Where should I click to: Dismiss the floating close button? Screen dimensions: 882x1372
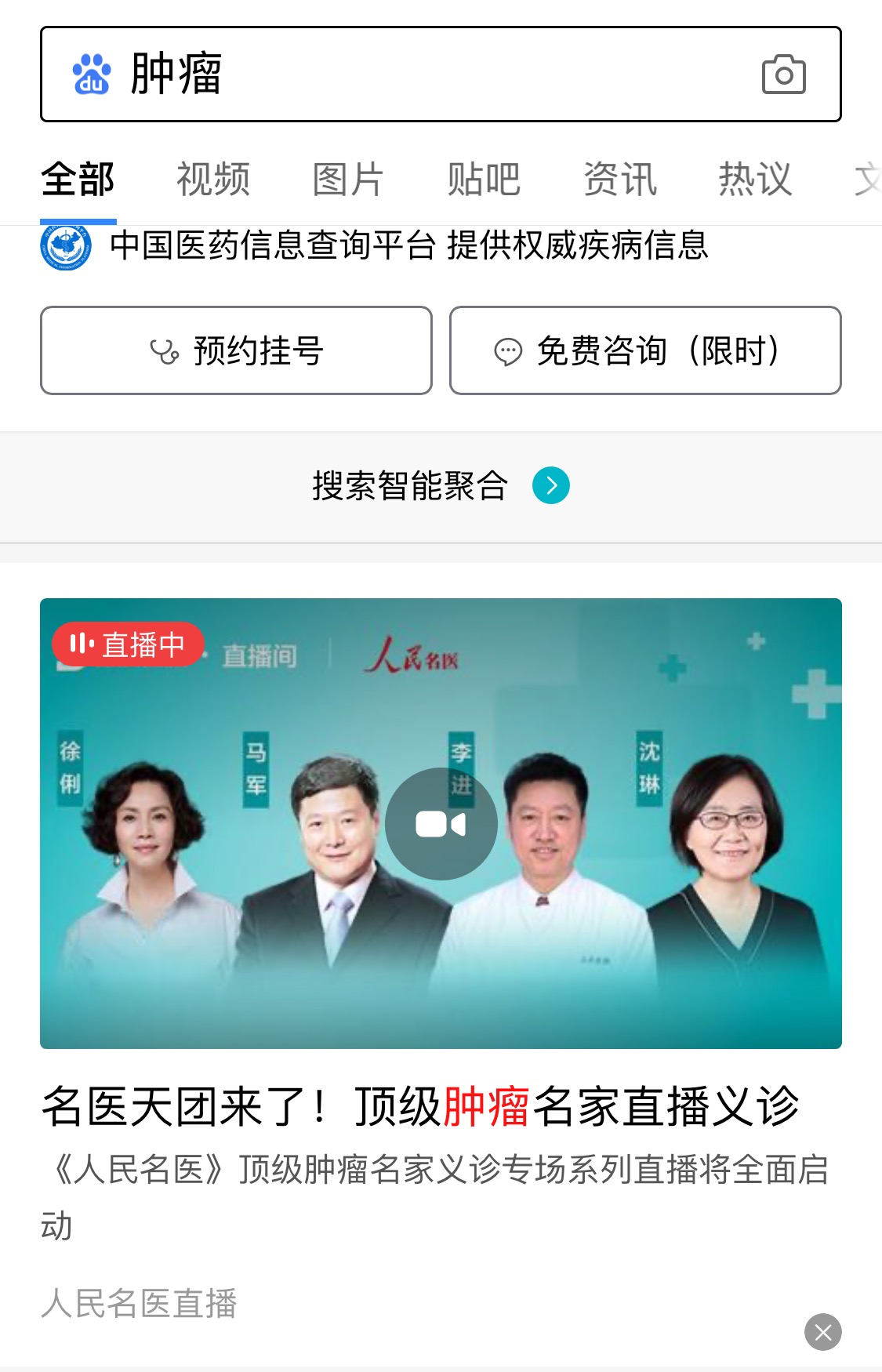822,1332
